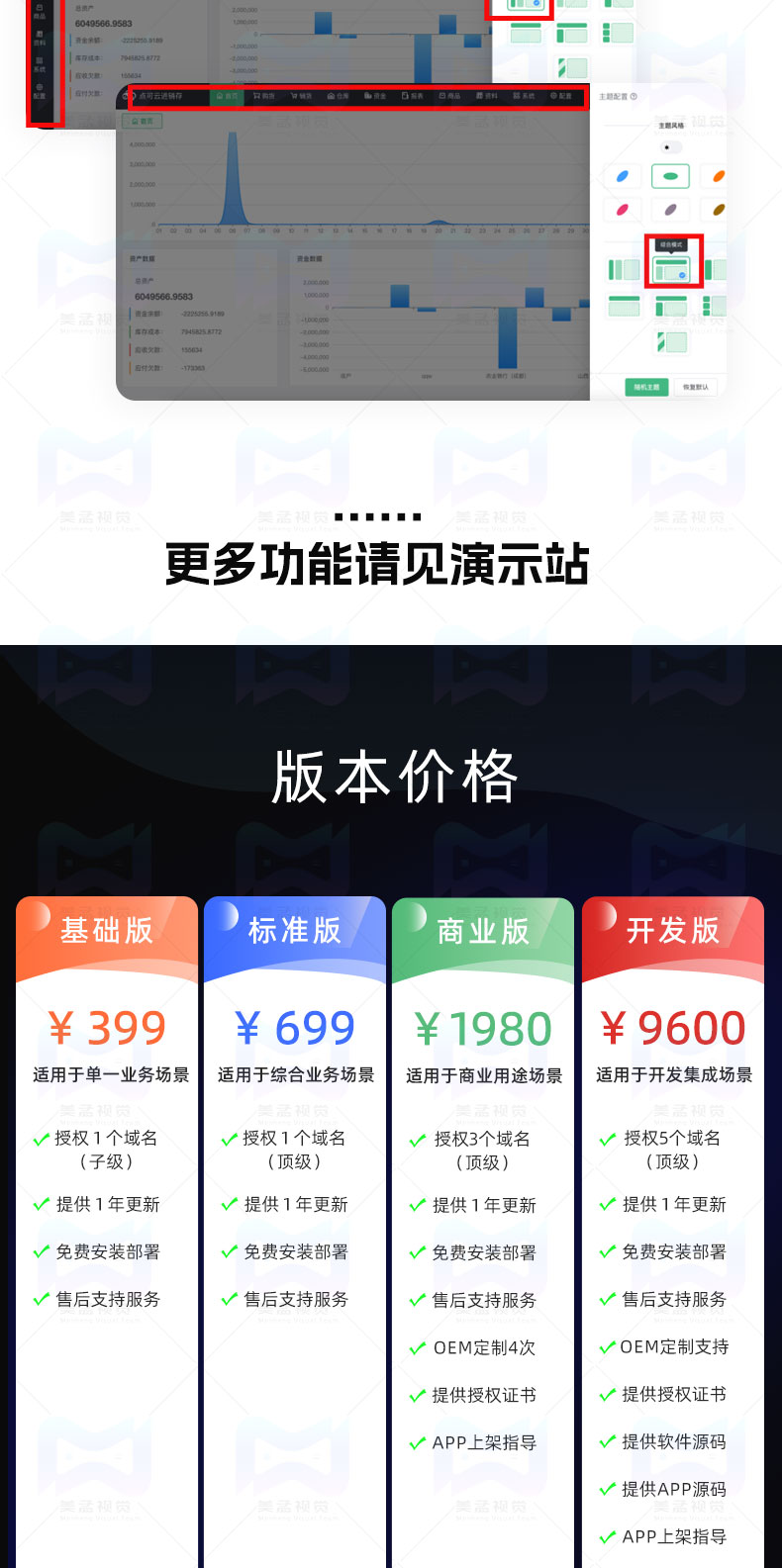Click the 随机主题 random theme button
782x1568 pixels.
click(x=646, y=387)
